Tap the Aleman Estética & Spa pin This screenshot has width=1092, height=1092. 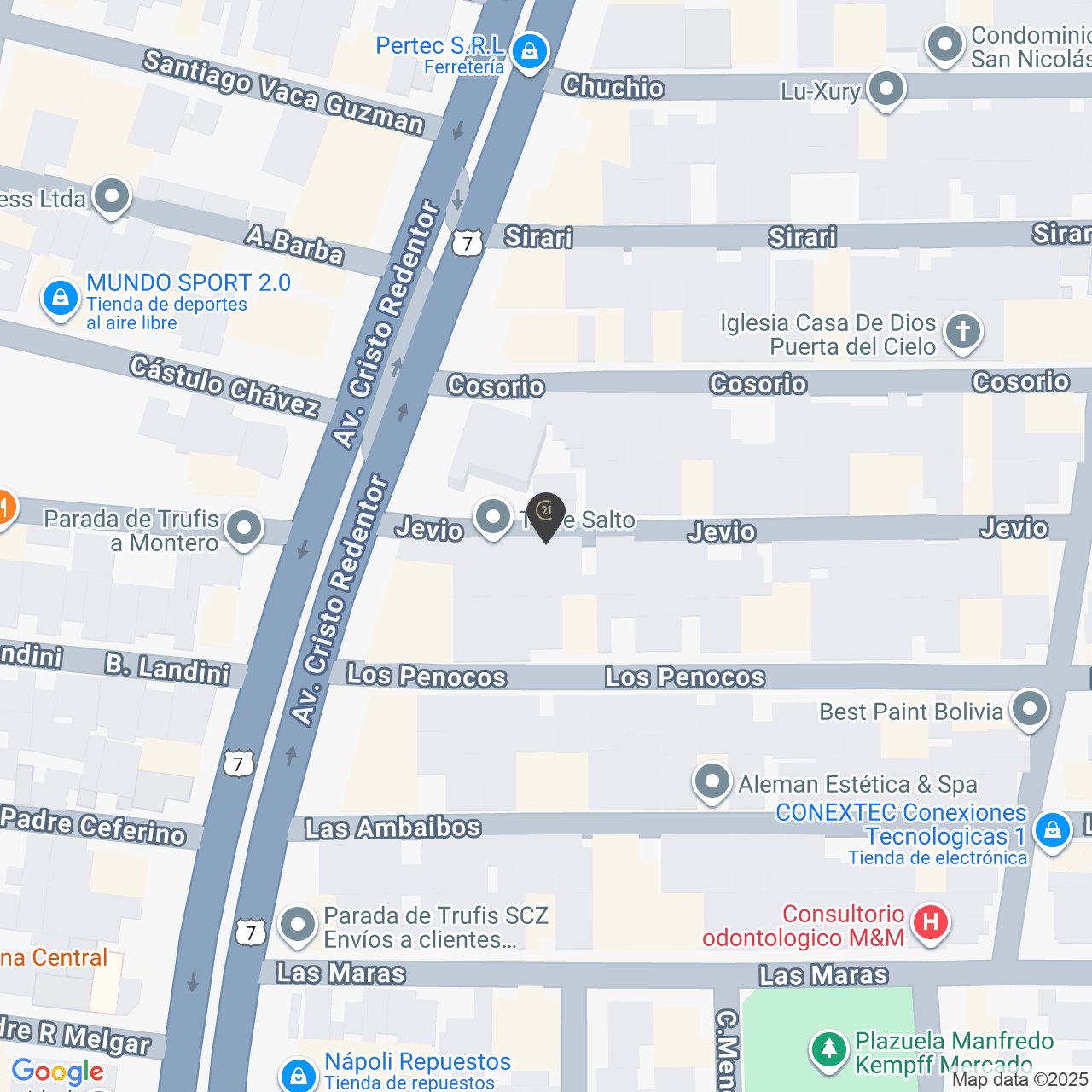(x=712, y=781)
